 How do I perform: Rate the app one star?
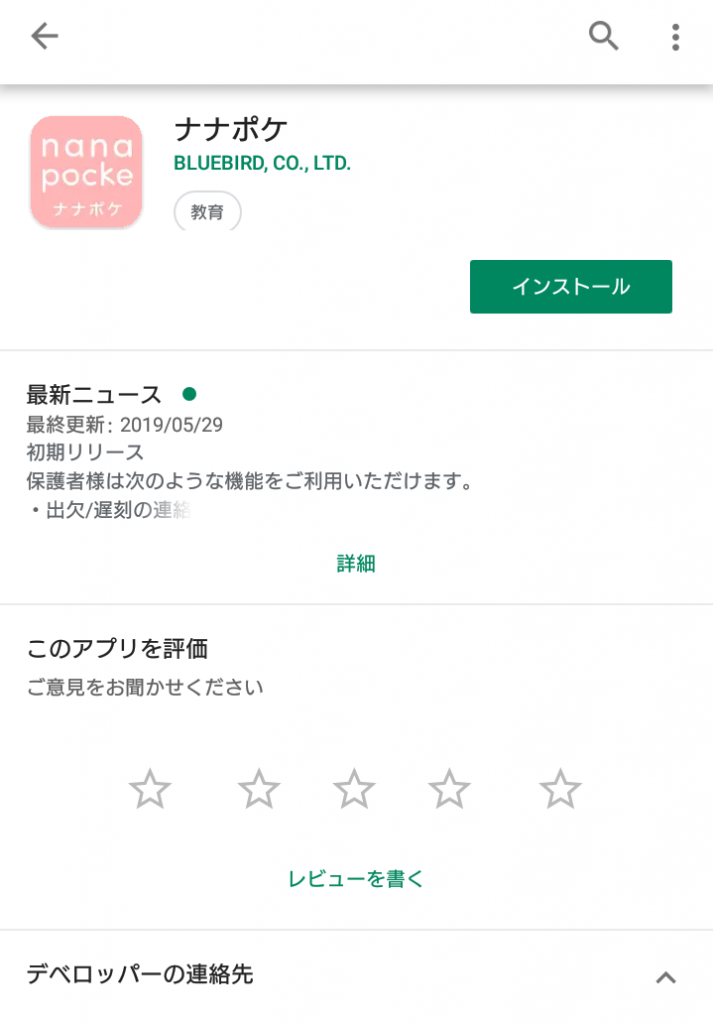150,789
